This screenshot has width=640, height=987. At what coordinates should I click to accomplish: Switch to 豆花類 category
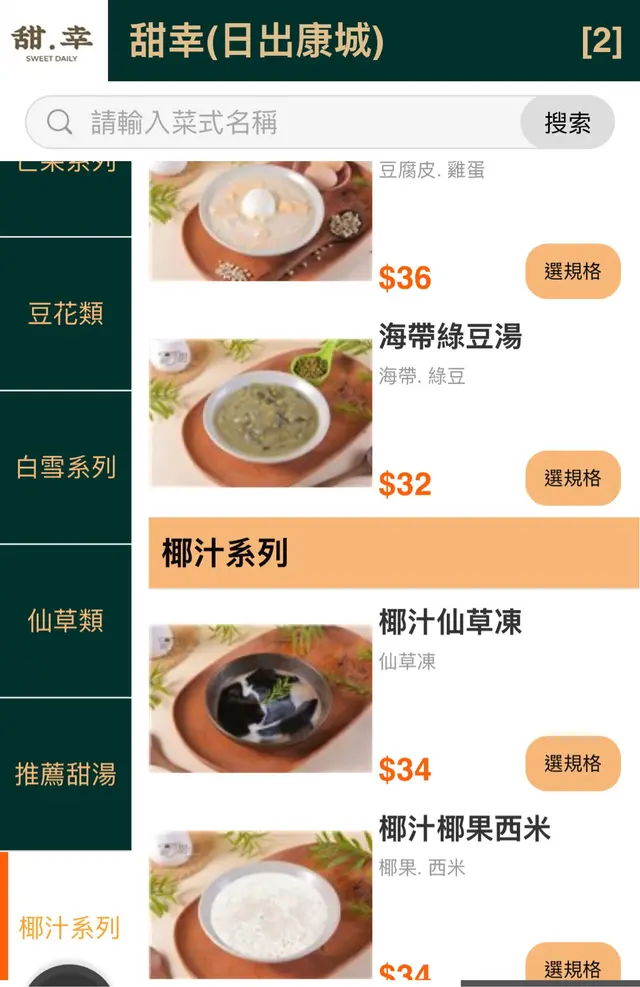(x=66, y=314)
